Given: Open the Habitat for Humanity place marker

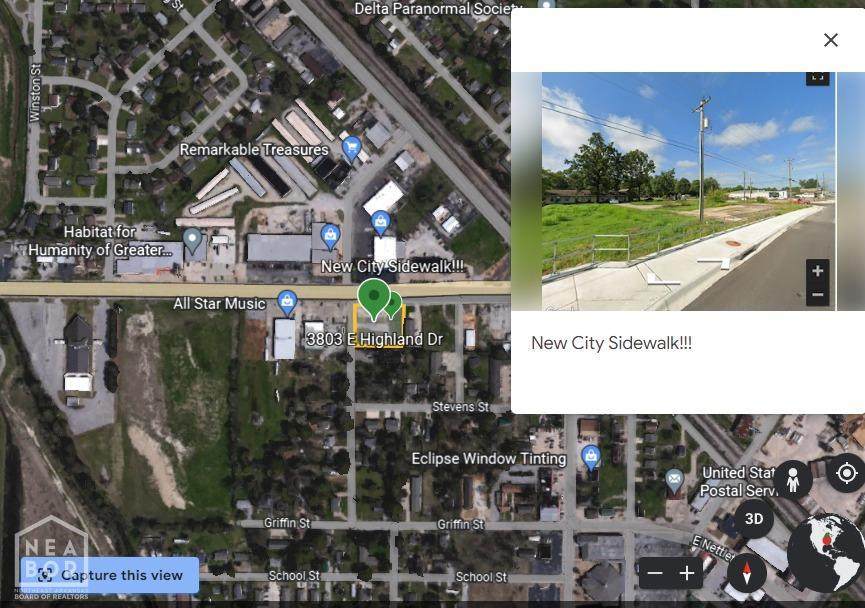Looking at the screenshot, I should coord(193,241).
